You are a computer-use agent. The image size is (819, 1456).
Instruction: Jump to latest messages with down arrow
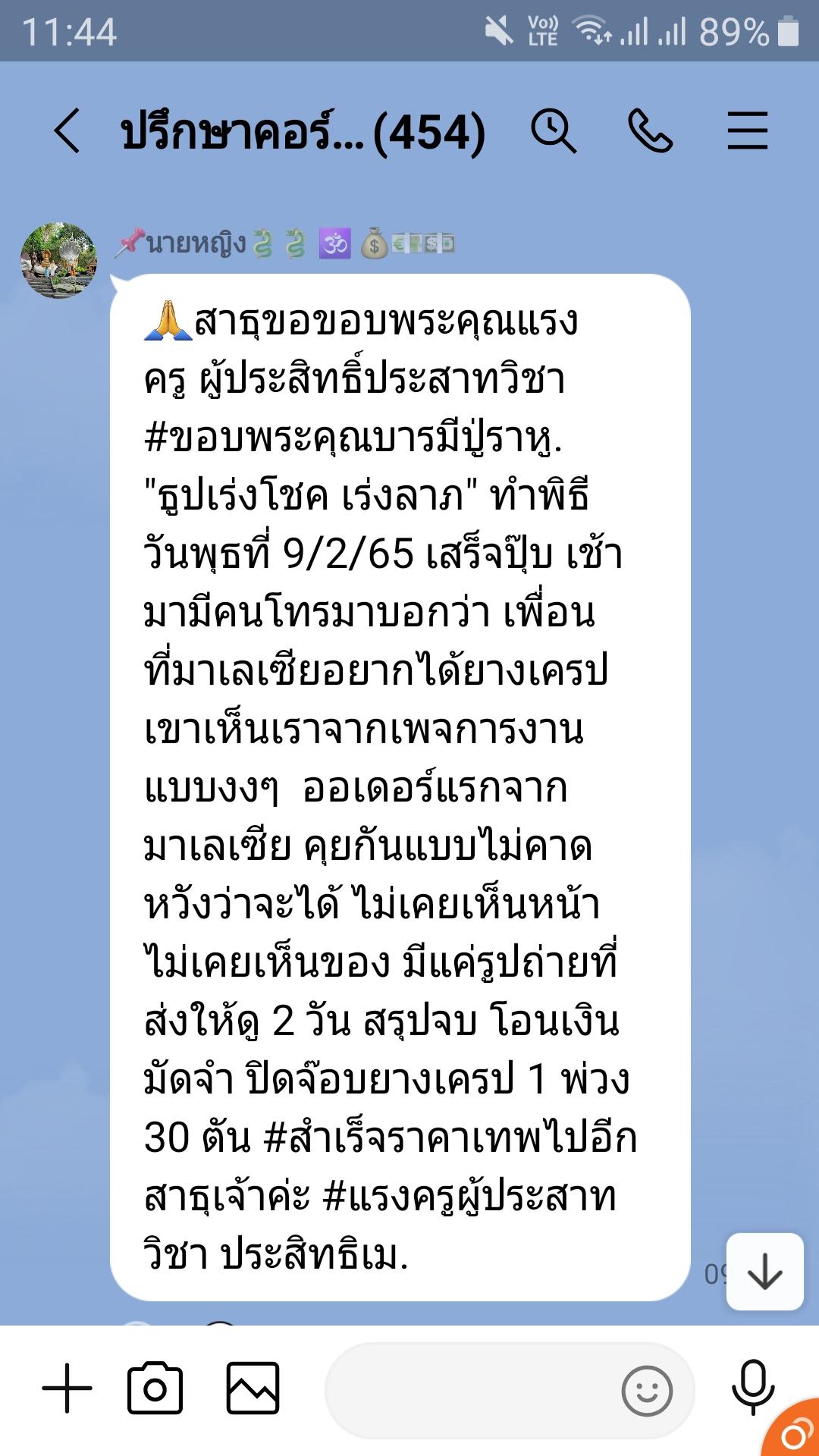point(764,1272)
